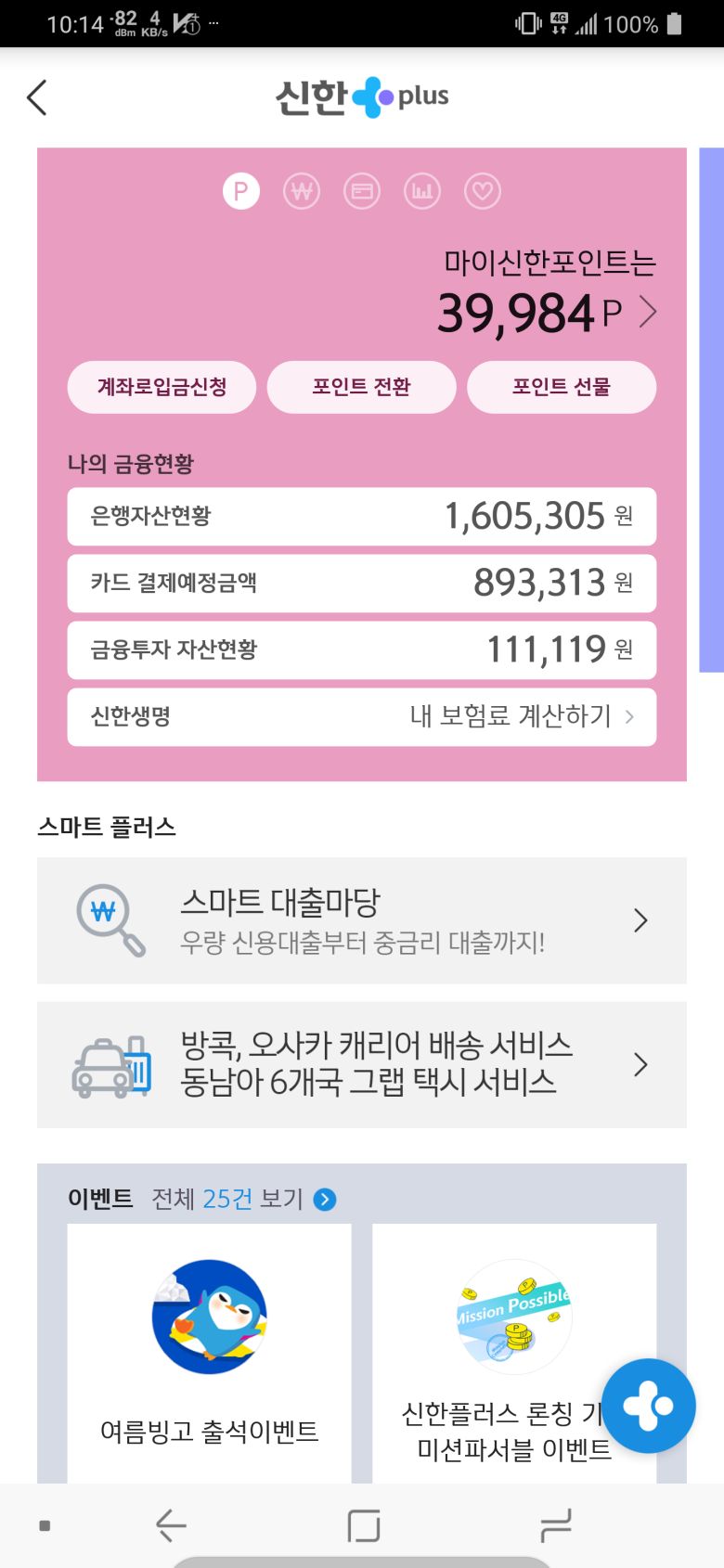Tap the system back navigation button
724x1568 pixels.
[x=171, y=1524]
